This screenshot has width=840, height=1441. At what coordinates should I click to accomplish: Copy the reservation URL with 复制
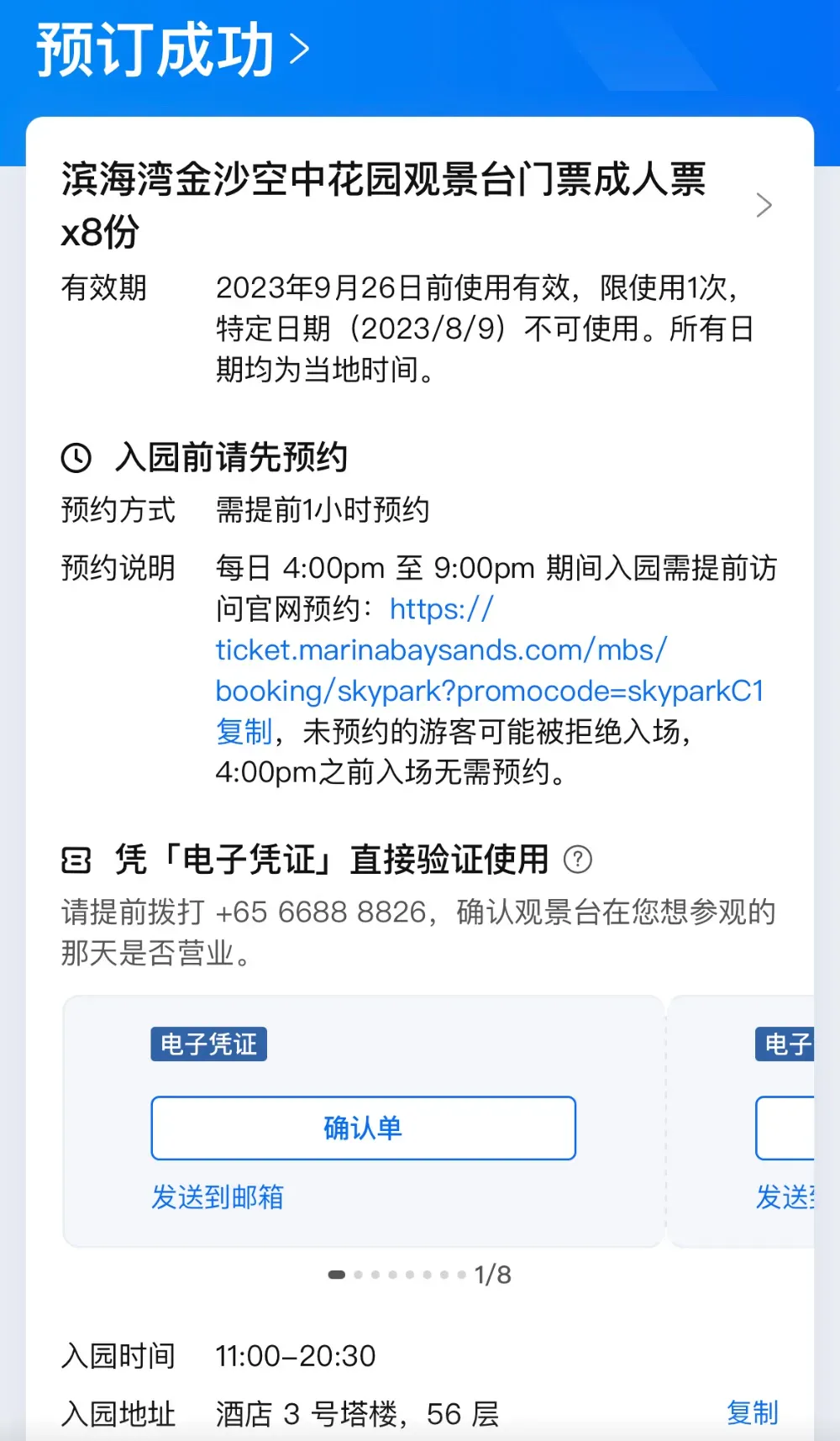click(244, 732)
